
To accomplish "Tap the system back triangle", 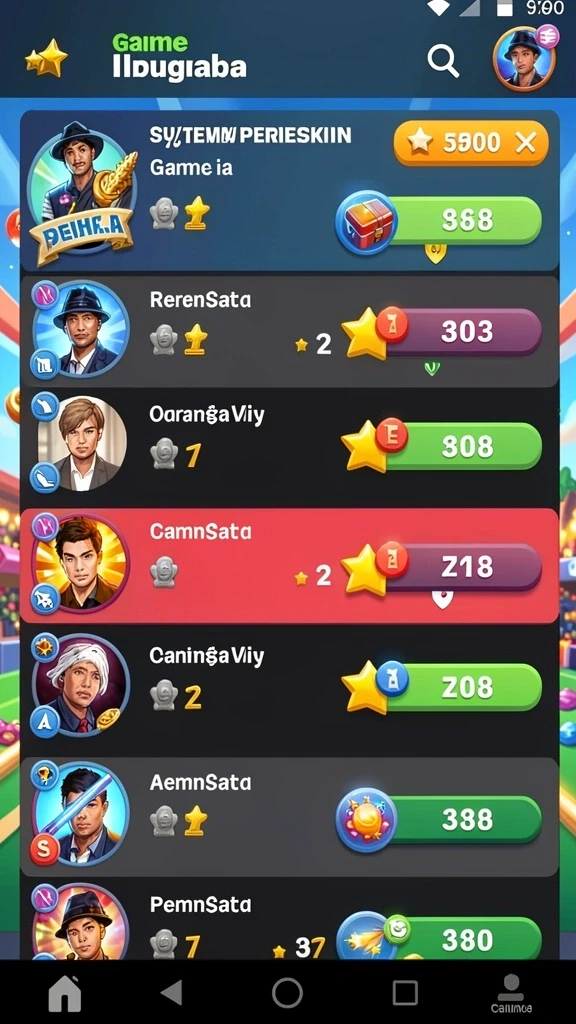I will (x=172, y=993).
